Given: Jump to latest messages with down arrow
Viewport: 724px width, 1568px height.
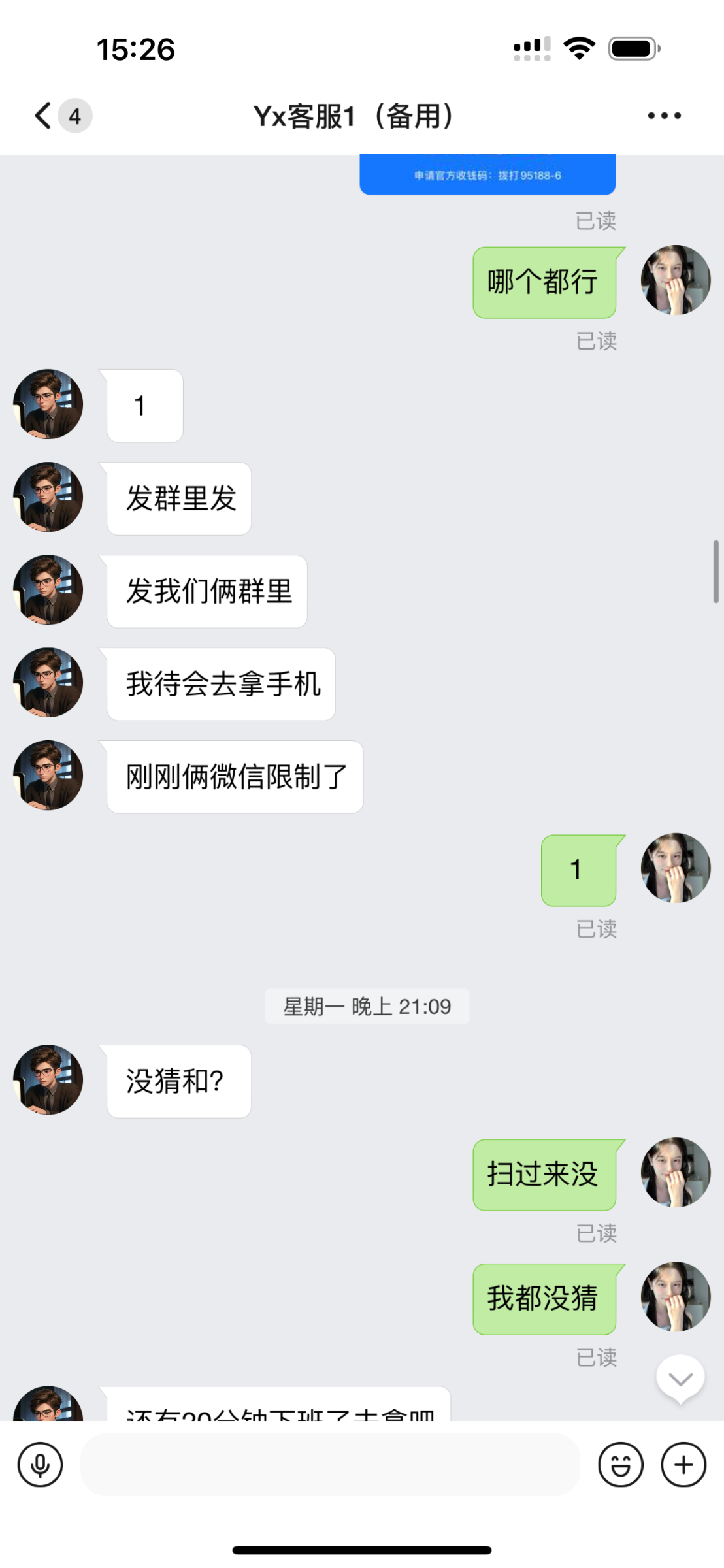Looking at the screenshot, I should pos(680,1379).
